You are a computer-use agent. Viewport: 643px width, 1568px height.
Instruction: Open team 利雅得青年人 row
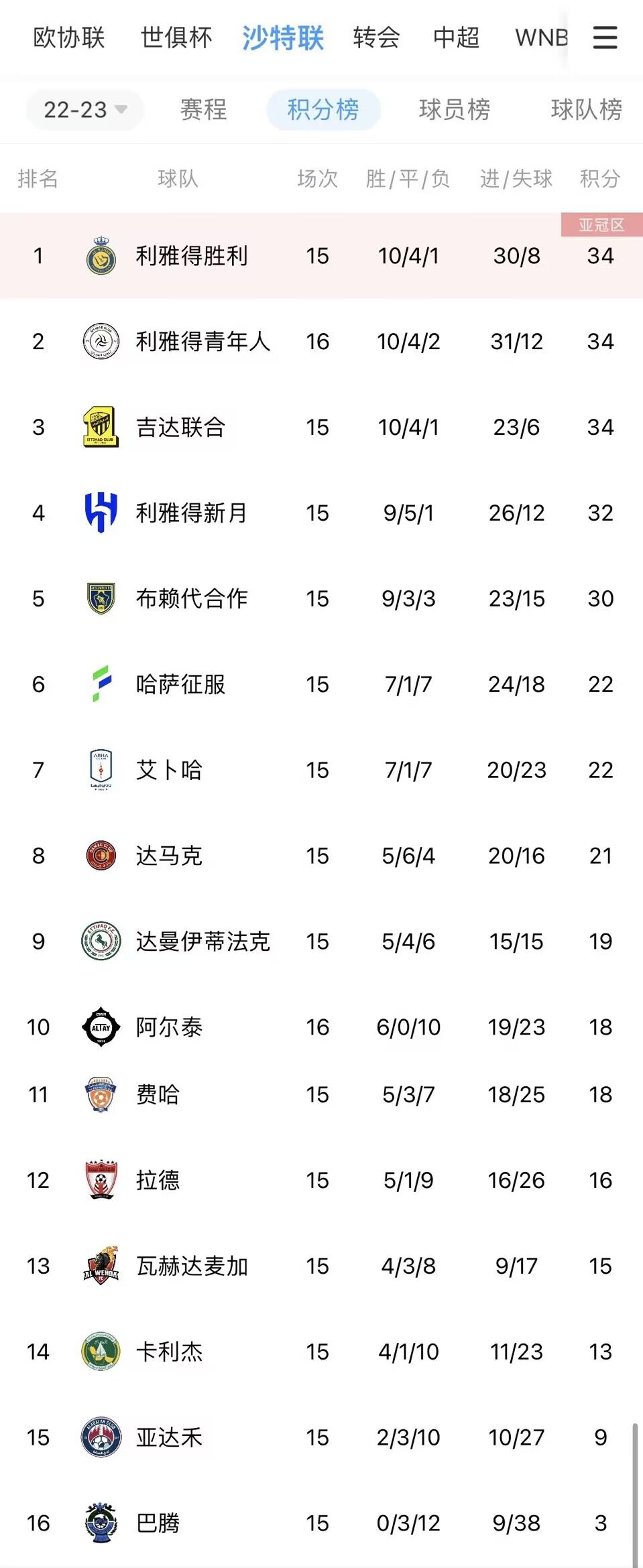(202, 342)
